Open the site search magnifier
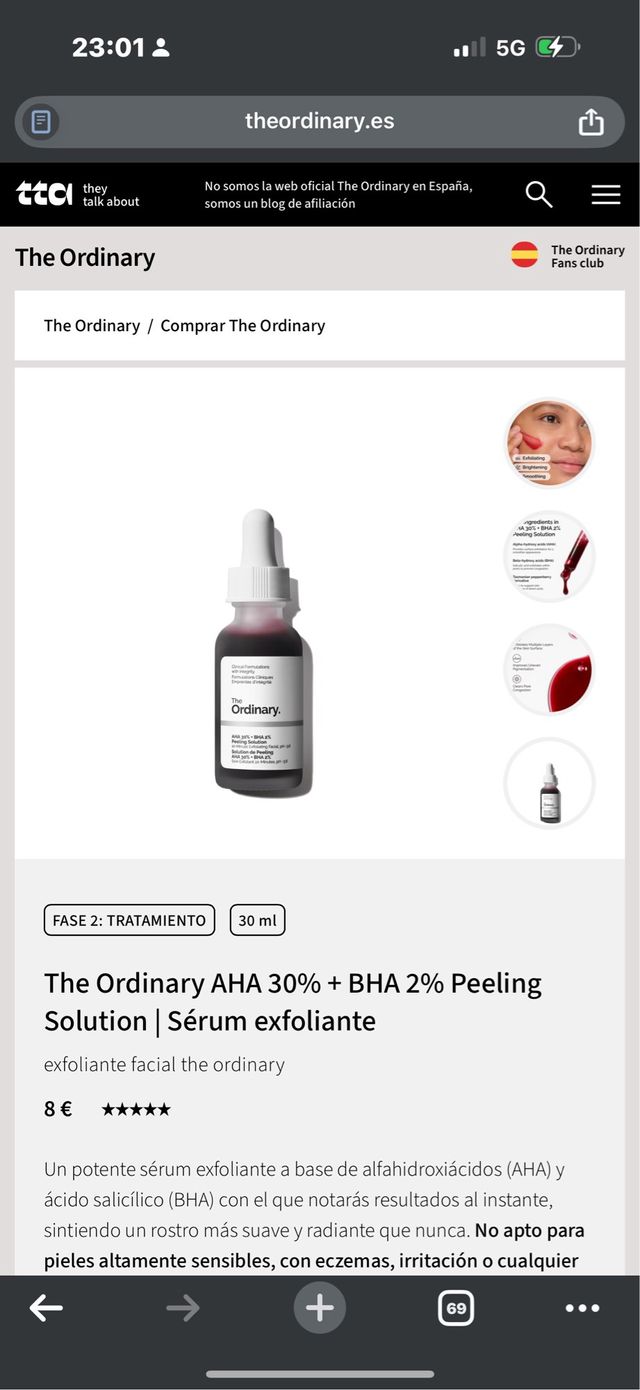Viewport: 640px width, 1390px height. (539, 194)
